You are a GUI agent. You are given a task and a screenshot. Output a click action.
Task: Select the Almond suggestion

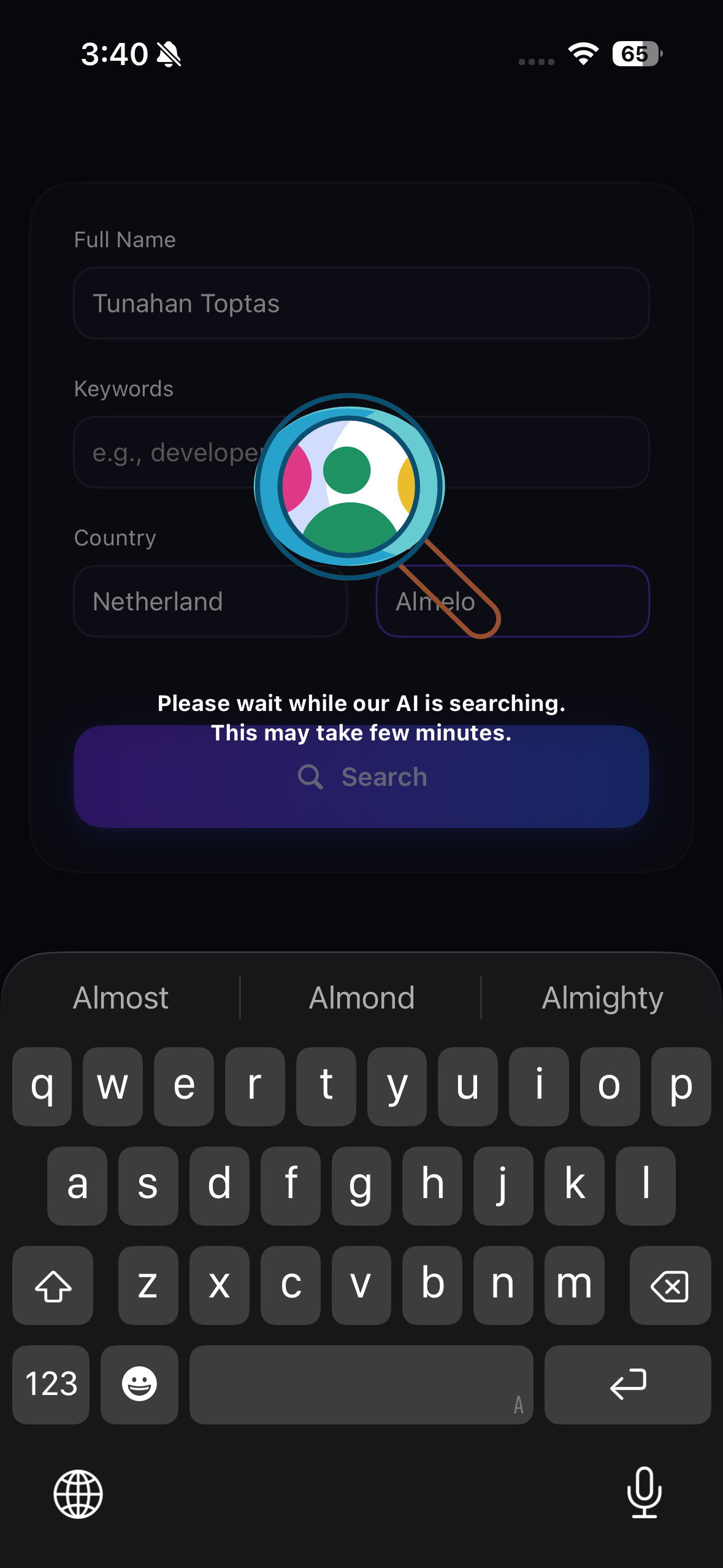361,997
